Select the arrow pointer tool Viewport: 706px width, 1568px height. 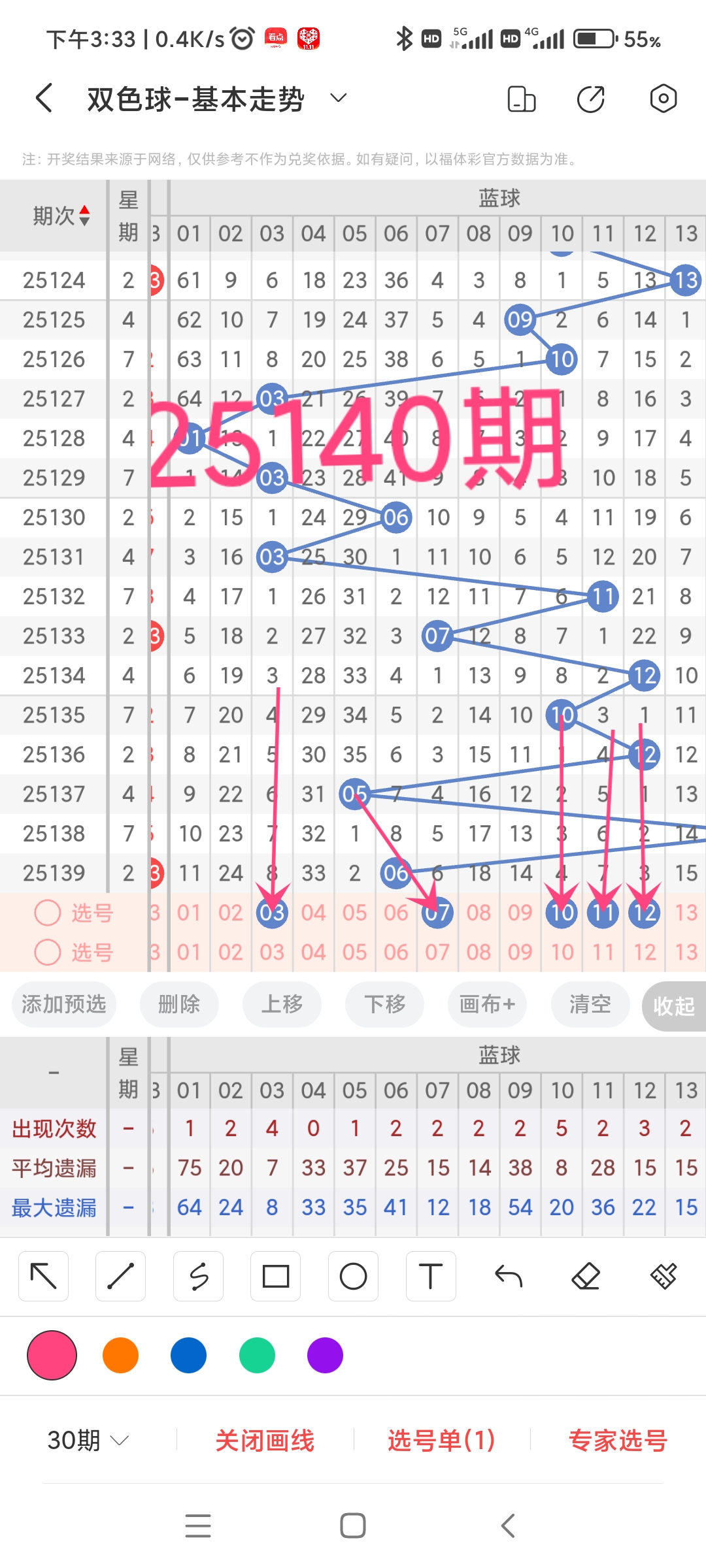(x=43, y=1275)
